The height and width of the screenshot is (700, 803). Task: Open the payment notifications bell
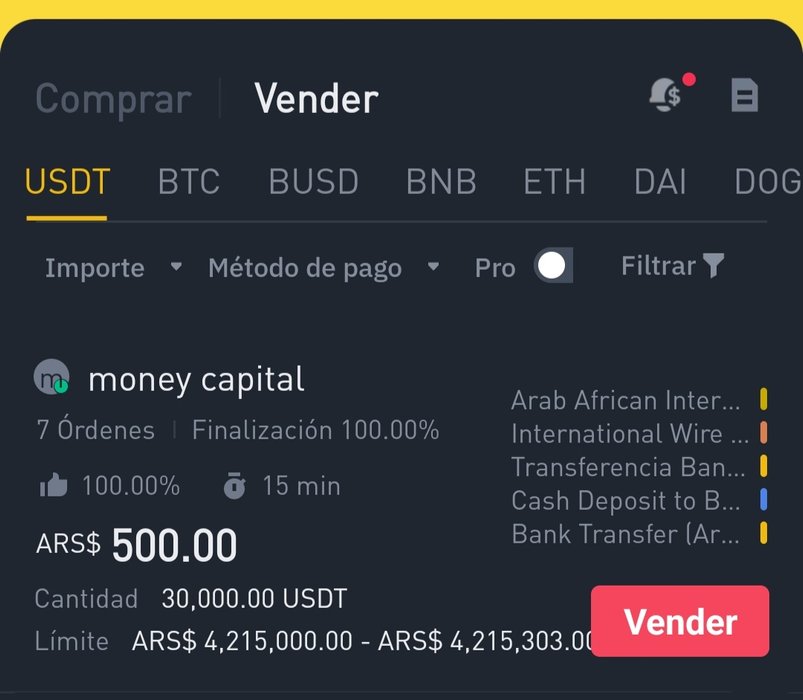pos(666,95)
